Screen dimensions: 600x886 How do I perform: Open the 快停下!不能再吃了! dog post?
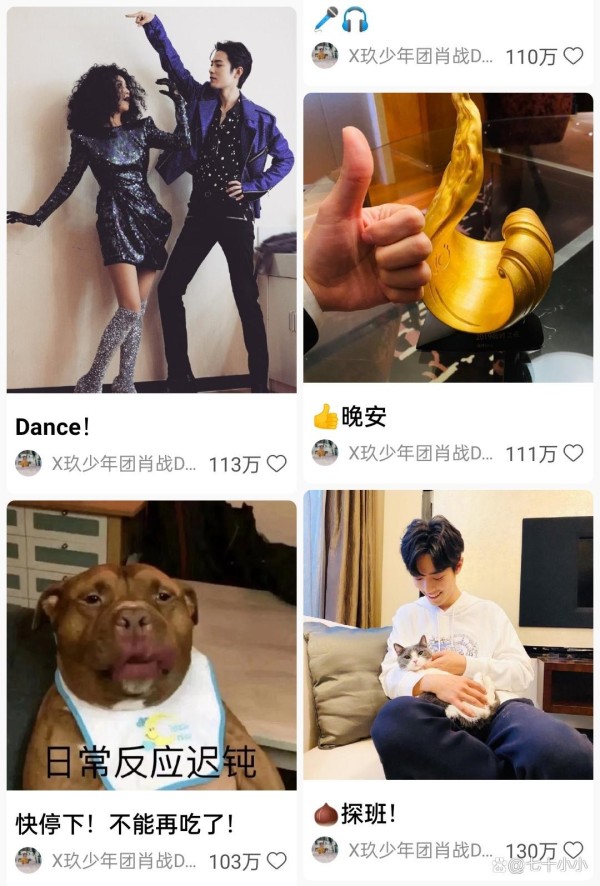tap(151, 645)
